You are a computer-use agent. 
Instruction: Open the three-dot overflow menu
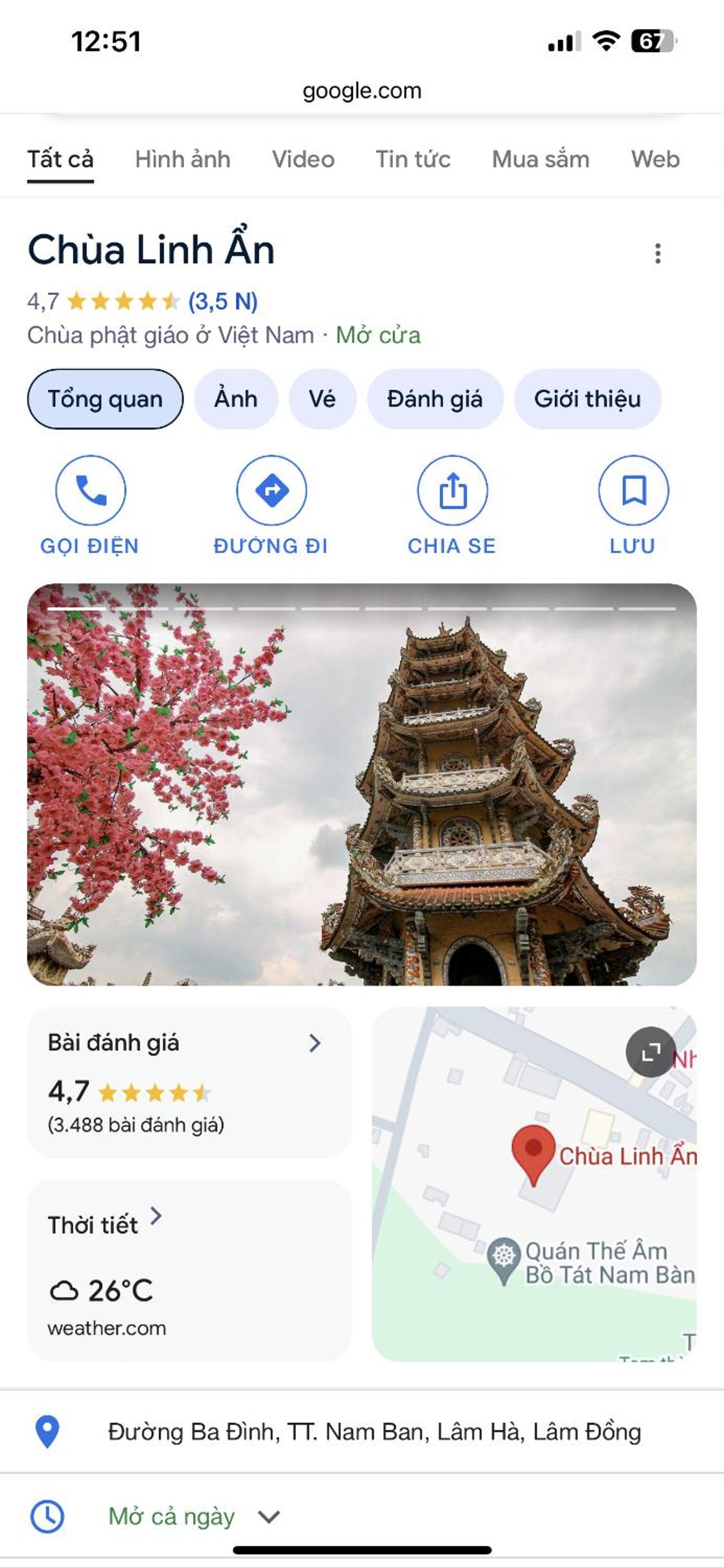point(657,253)
